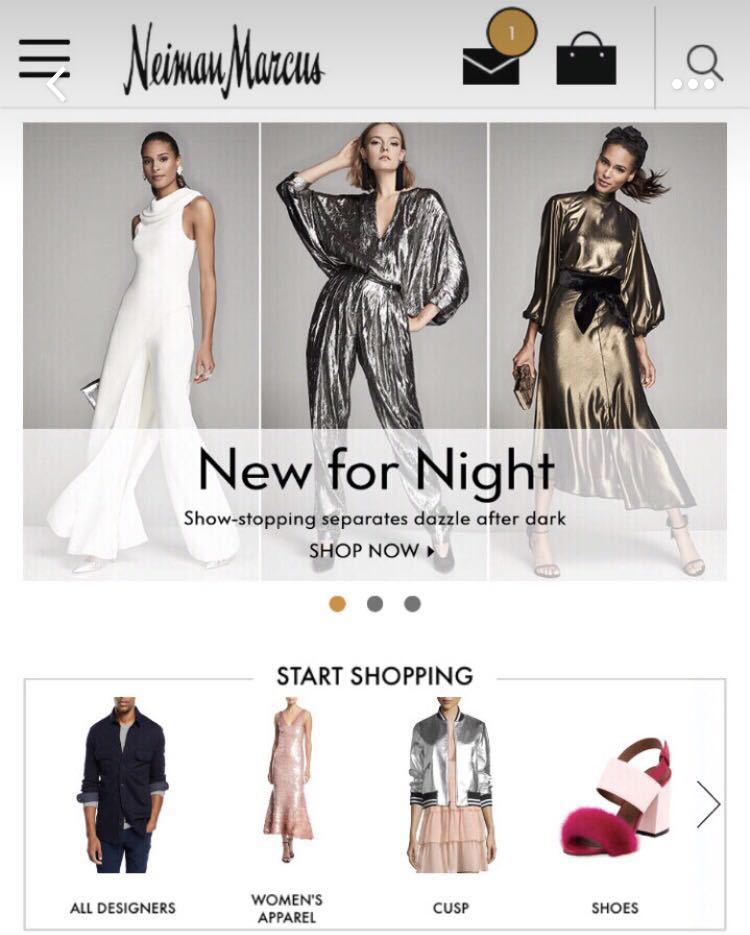Go to the third banner slide dot
This screenshot has height=935, width=750.
click(x=412, y=604)
